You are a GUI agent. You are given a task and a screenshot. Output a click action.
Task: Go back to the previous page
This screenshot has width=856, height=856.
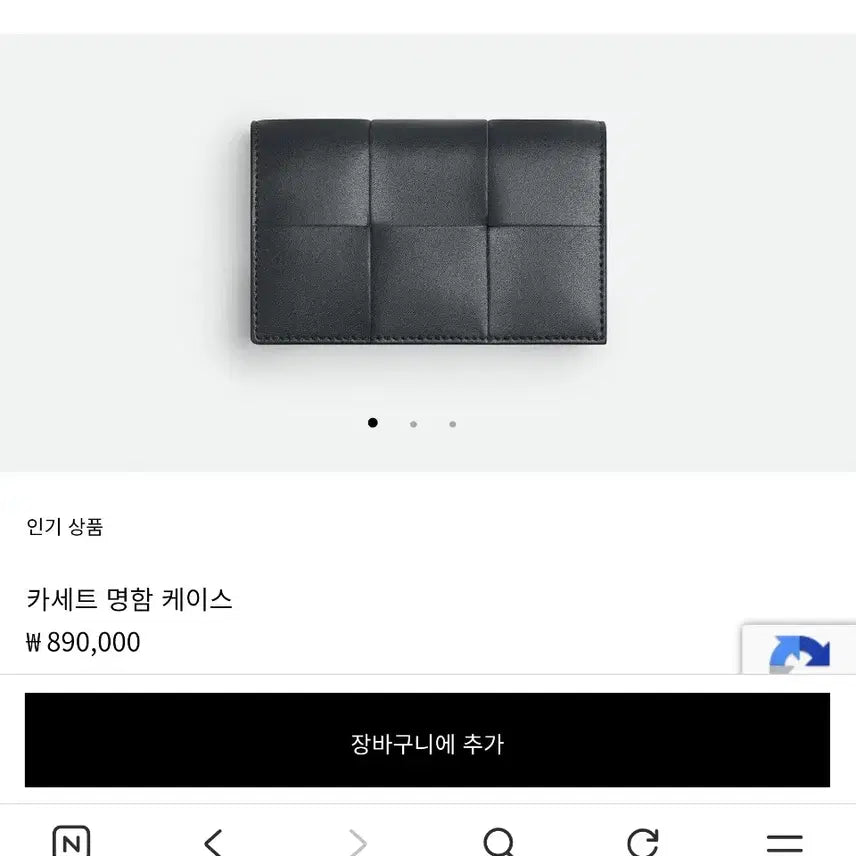point(213,842)
